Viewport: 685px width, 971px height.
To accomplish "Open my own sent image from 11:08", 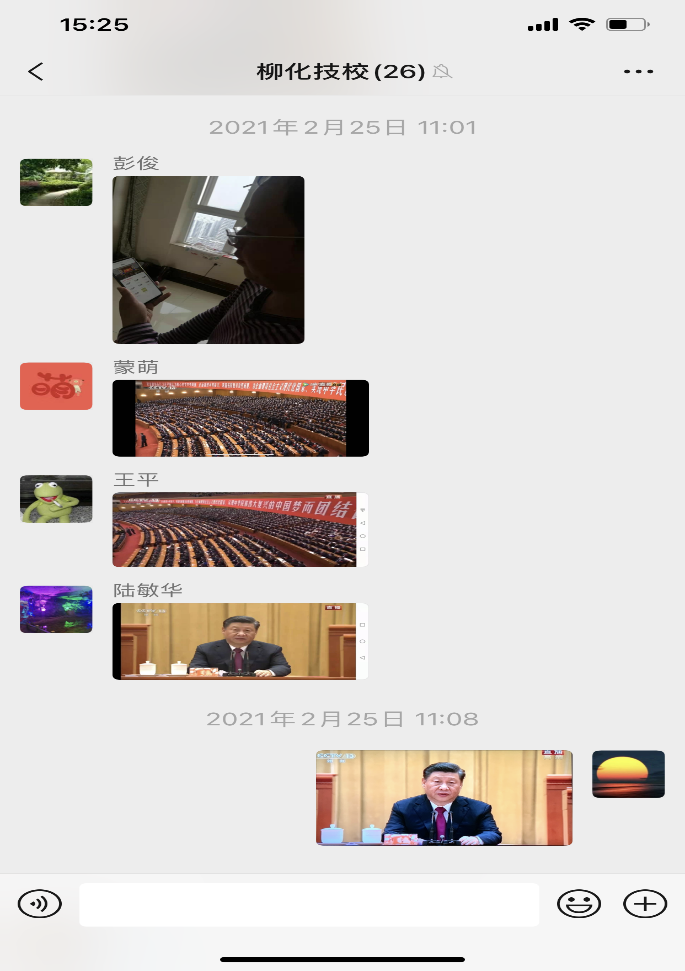I will (x=444, y=797).
